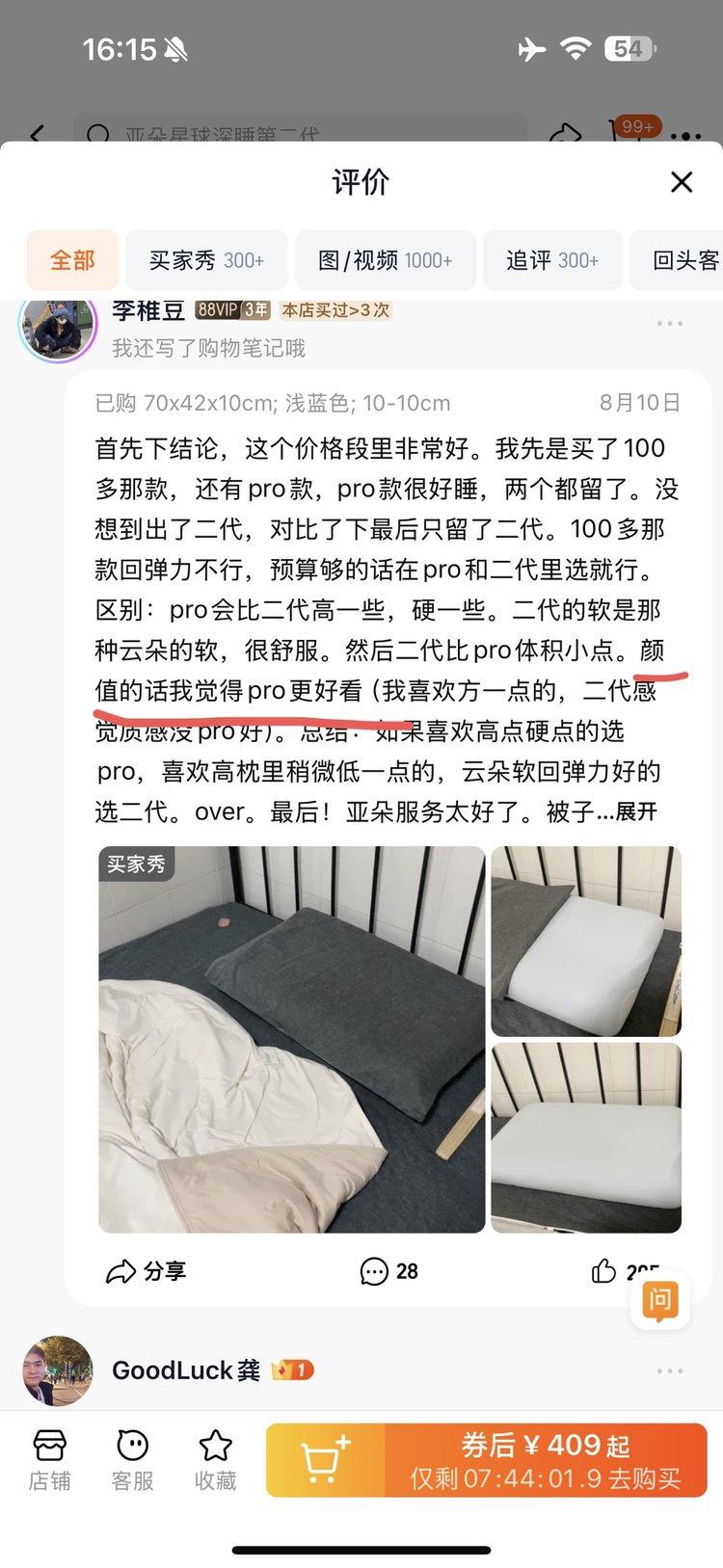Share 李椎豆's review via 分享
Image resolution: width=723 pixels, height=1568 pixels.
[x=146, y=1271]
